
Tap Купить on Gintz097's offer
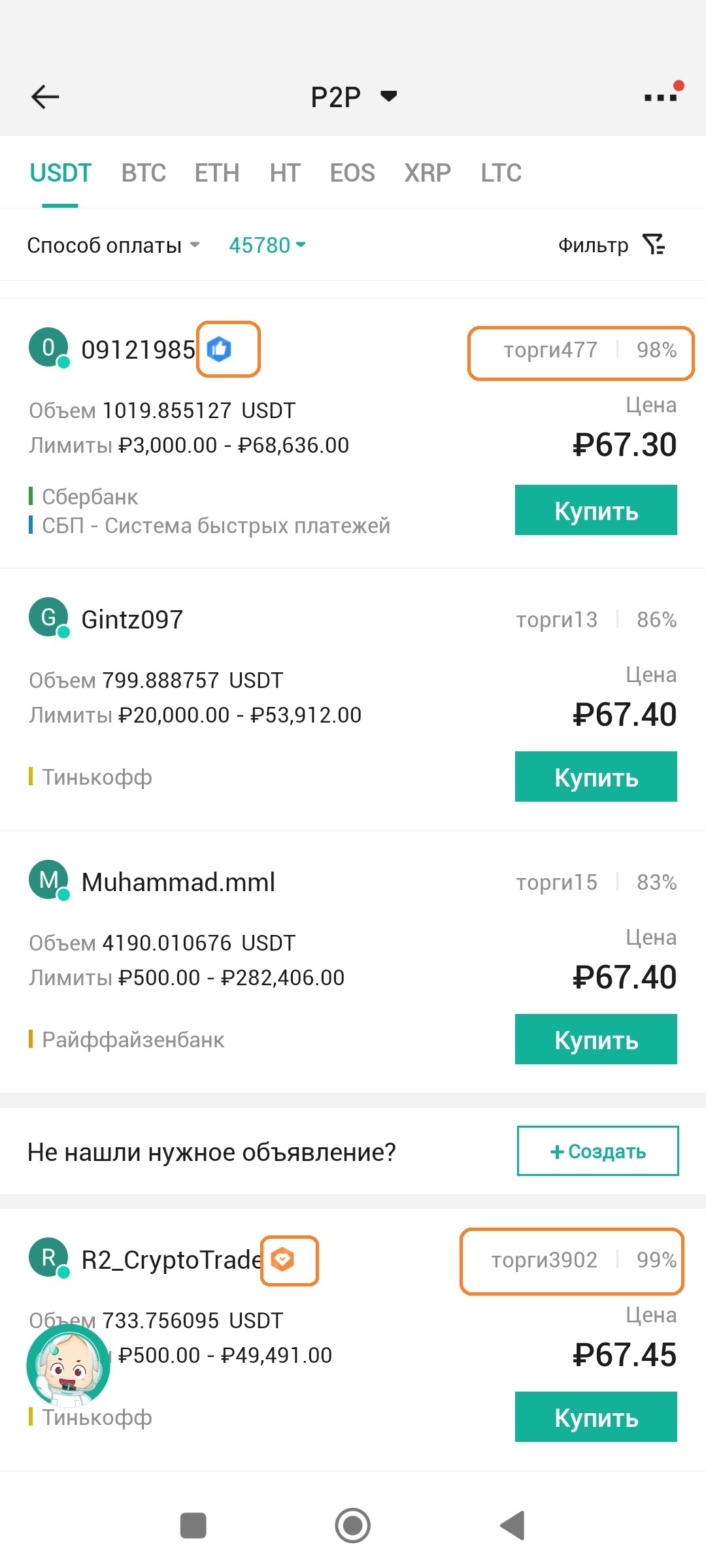pyautogui.click(x=596, y=777)
